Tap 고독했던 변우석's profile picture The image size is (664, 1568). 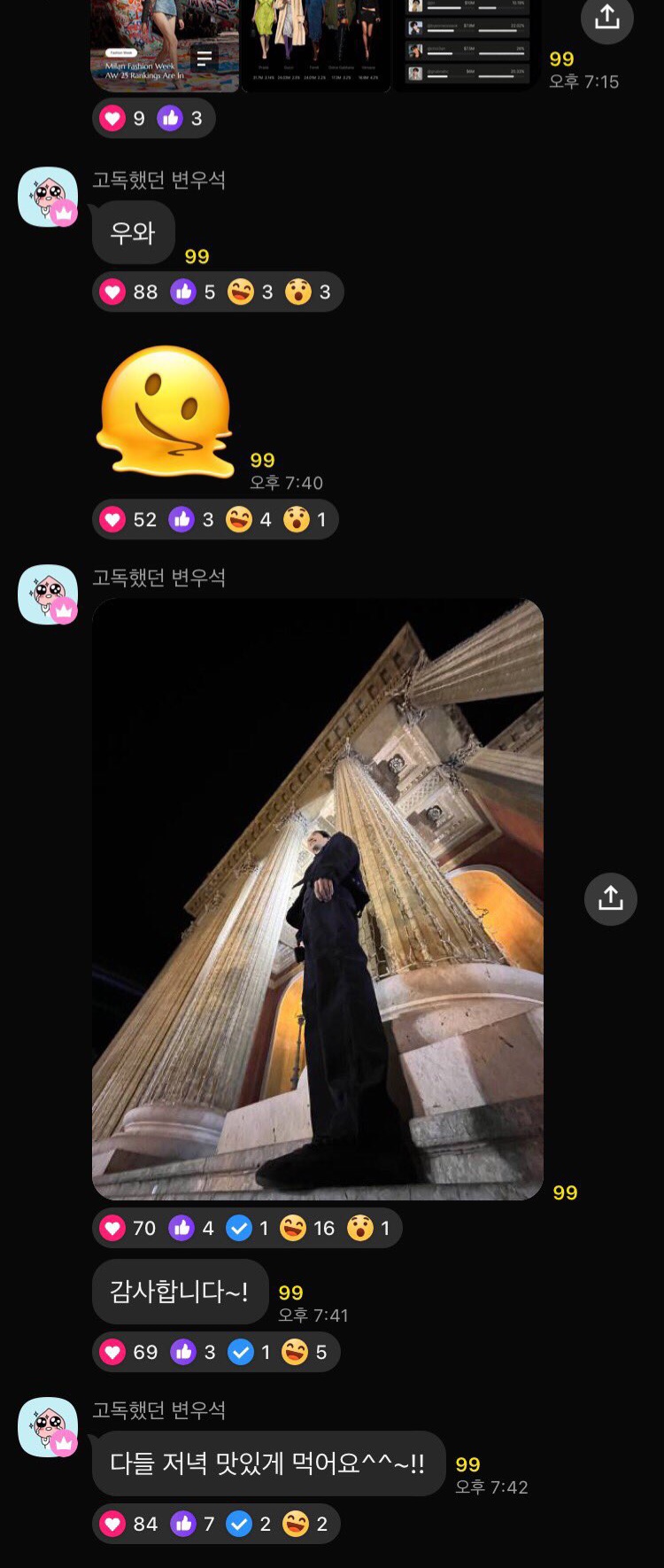(x=48, y=197)
